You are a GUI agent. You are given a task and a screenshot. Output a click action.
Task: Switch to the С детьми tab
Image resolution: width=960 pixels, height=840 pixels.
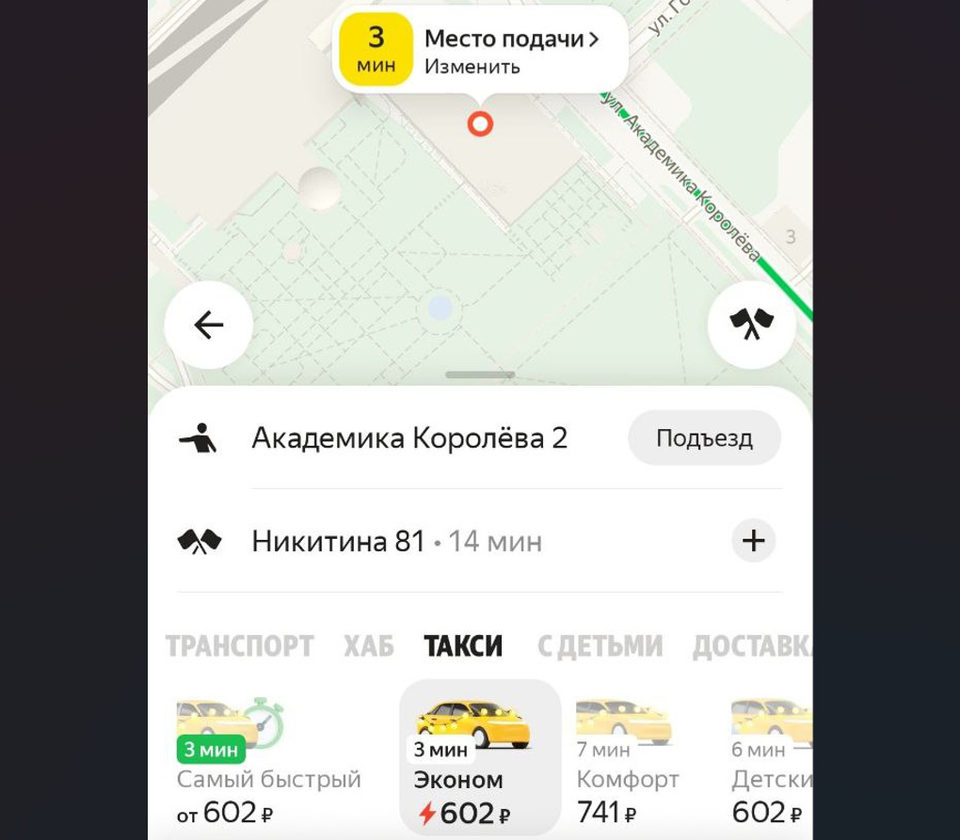click(x=600, y=646)
